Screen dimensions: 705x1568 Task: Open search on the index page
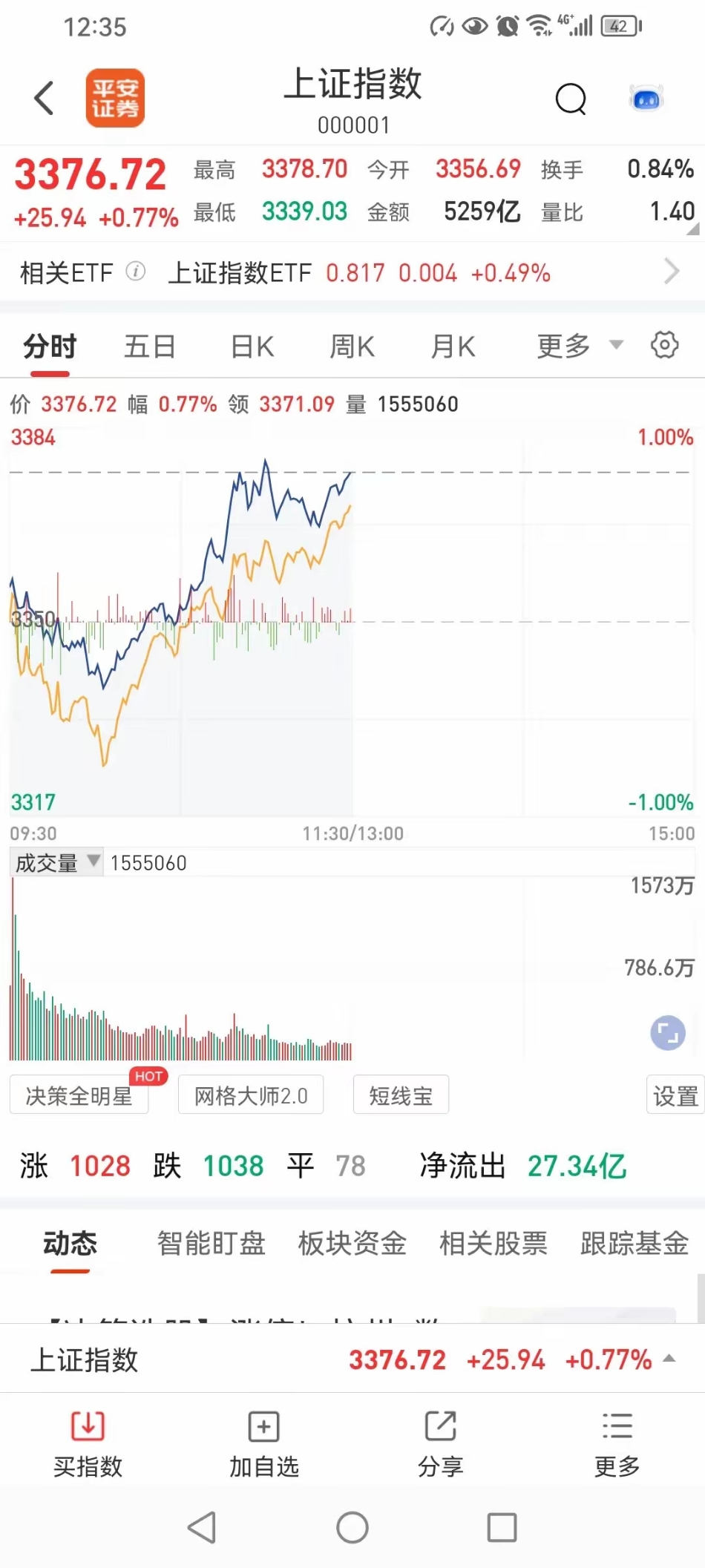pos(570,99)
